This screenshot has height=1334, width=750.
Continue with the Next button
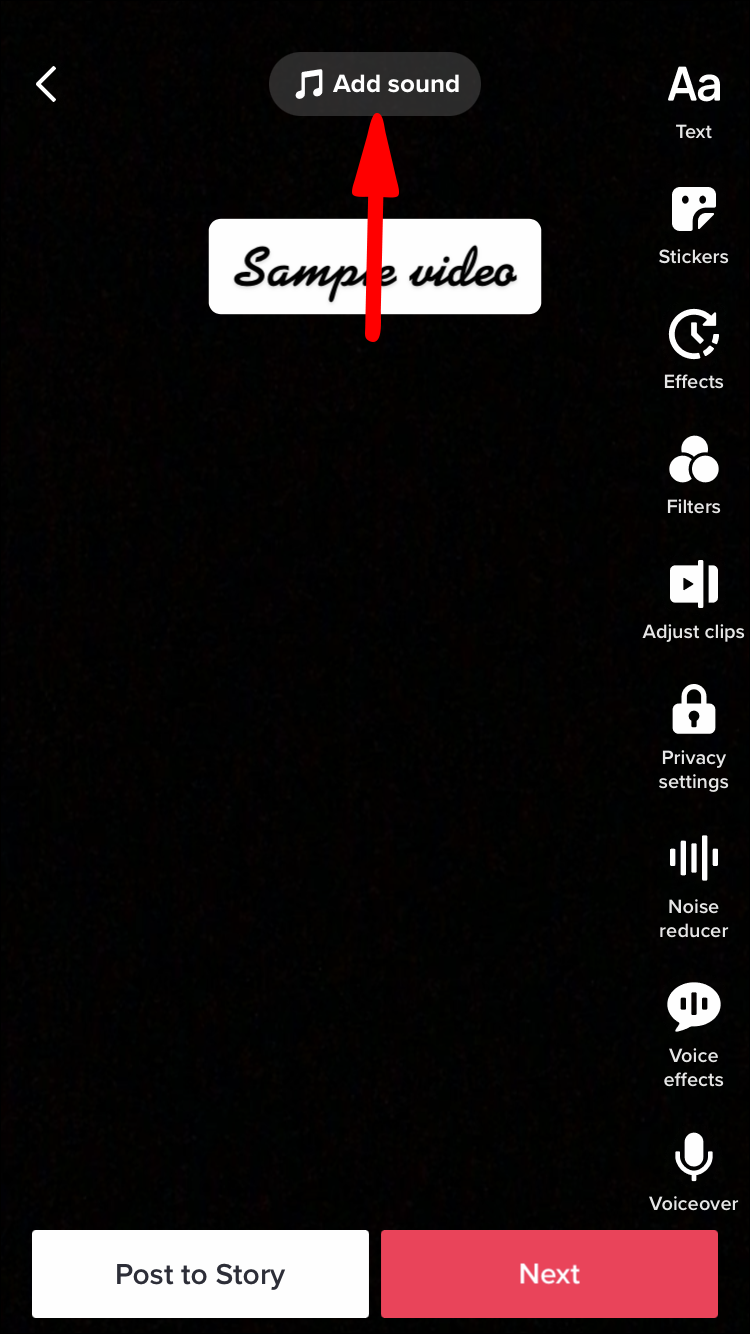pos(549,1274)
